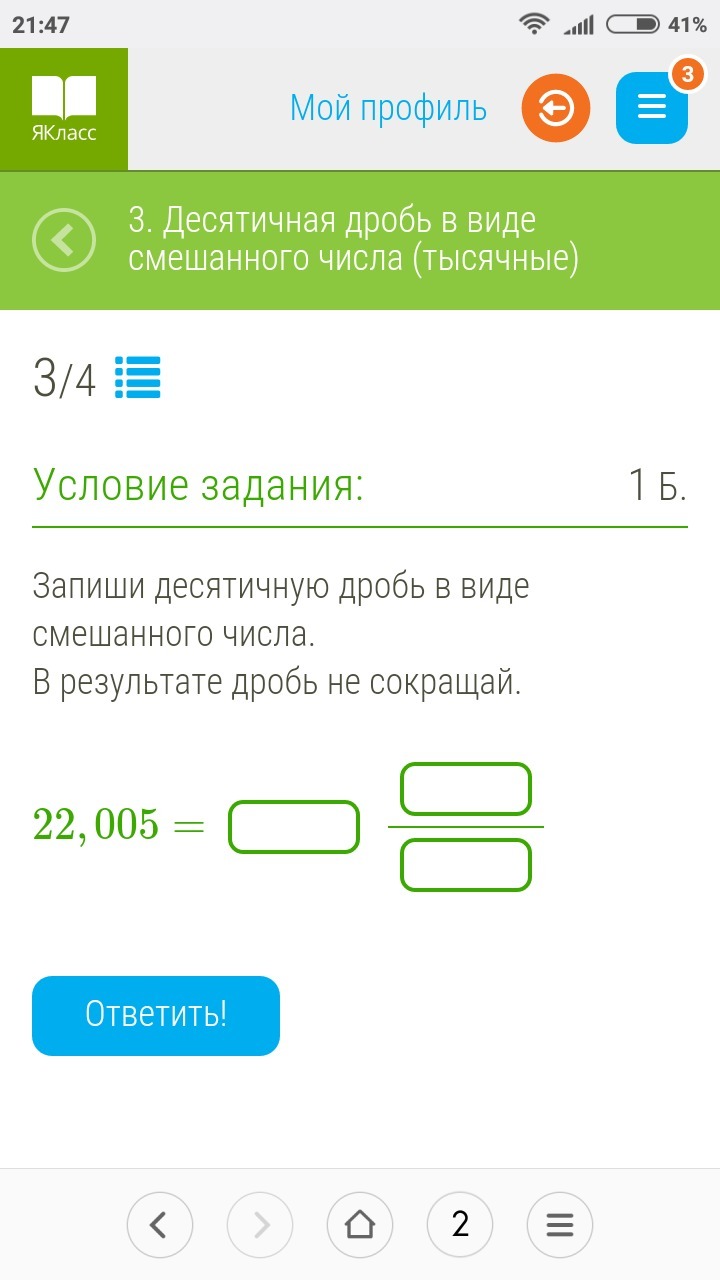Select the denominator input box

[x=466, y=864]
